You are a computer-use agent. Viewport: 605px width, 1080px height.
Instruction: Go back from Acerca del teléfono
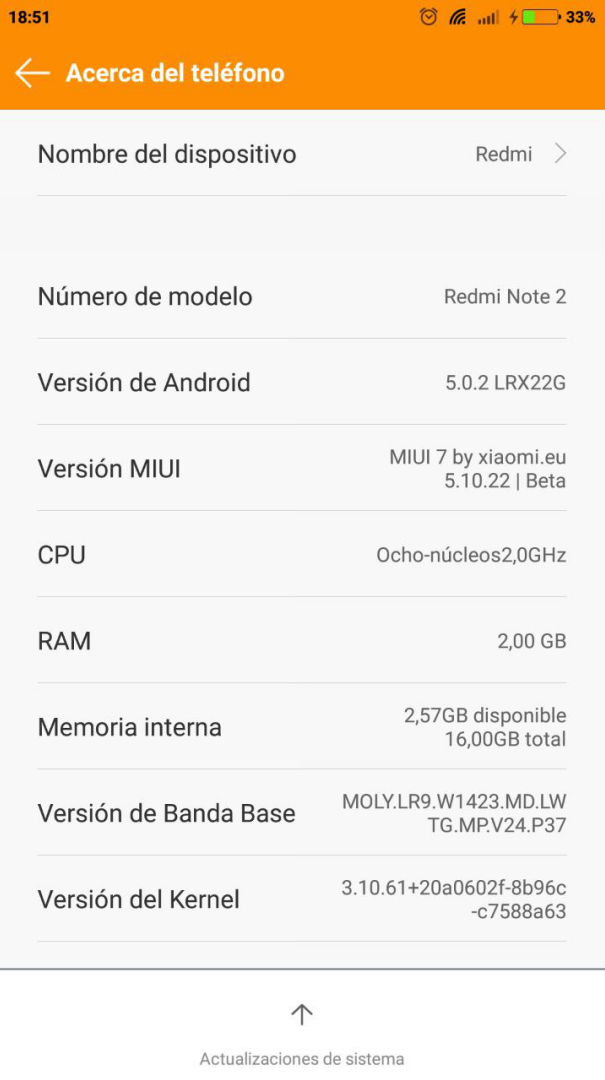[x=32, y=73]
